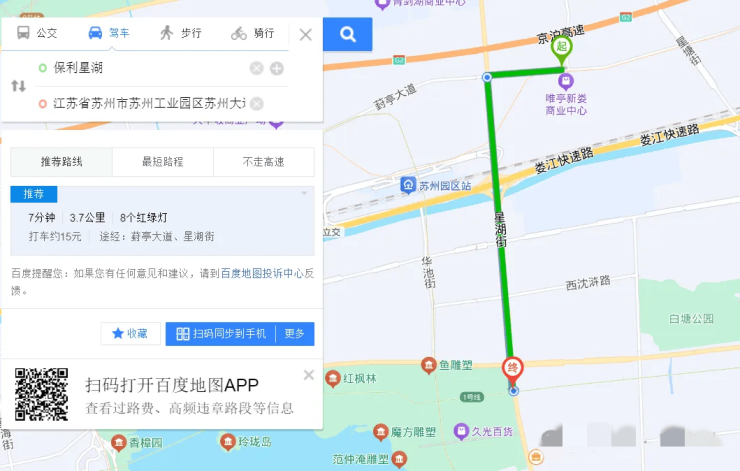Swap start and destination points
Viewport: 740px width, 471px height.
click(19, 86)
